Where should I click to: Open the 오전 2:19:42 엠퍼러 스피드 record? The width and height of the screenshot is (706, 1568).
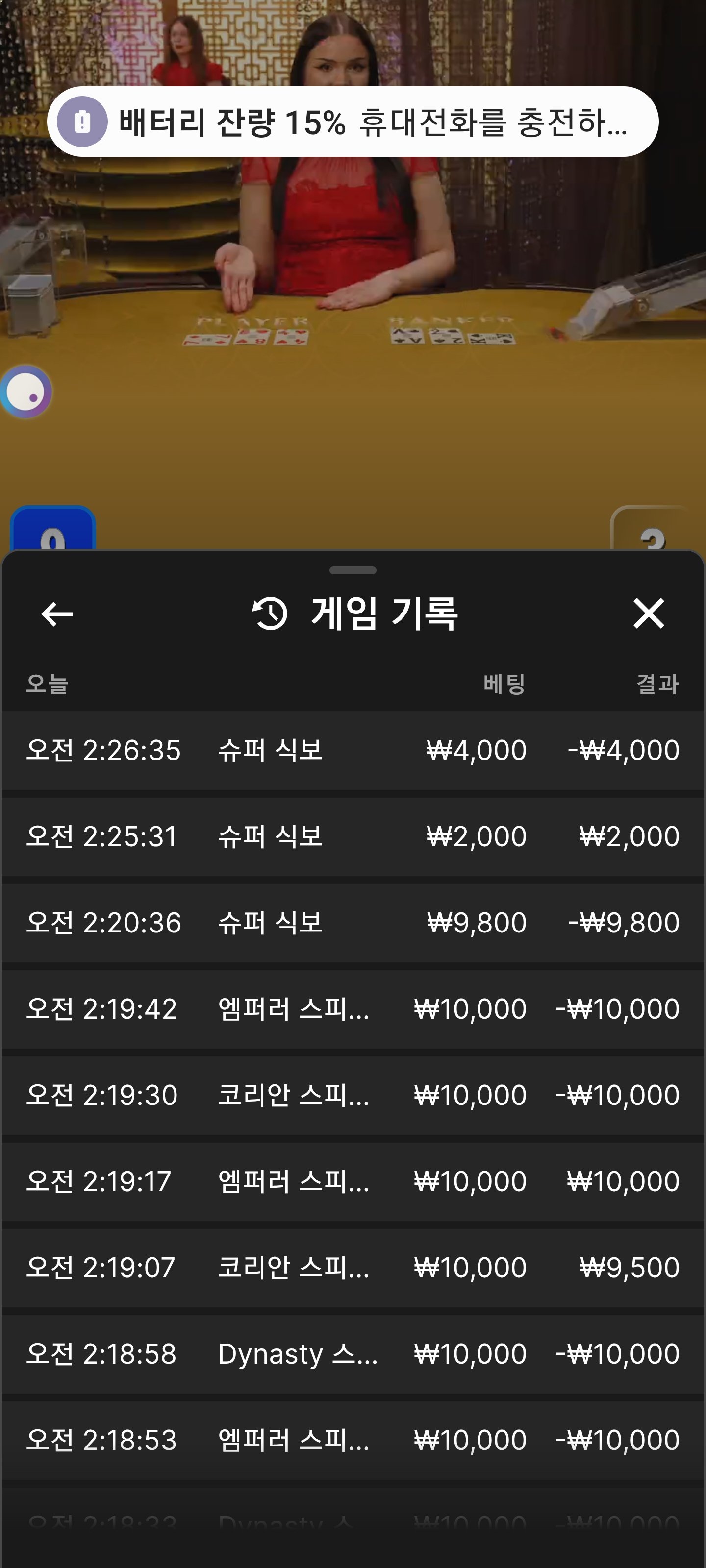[x=353, y=1009]
